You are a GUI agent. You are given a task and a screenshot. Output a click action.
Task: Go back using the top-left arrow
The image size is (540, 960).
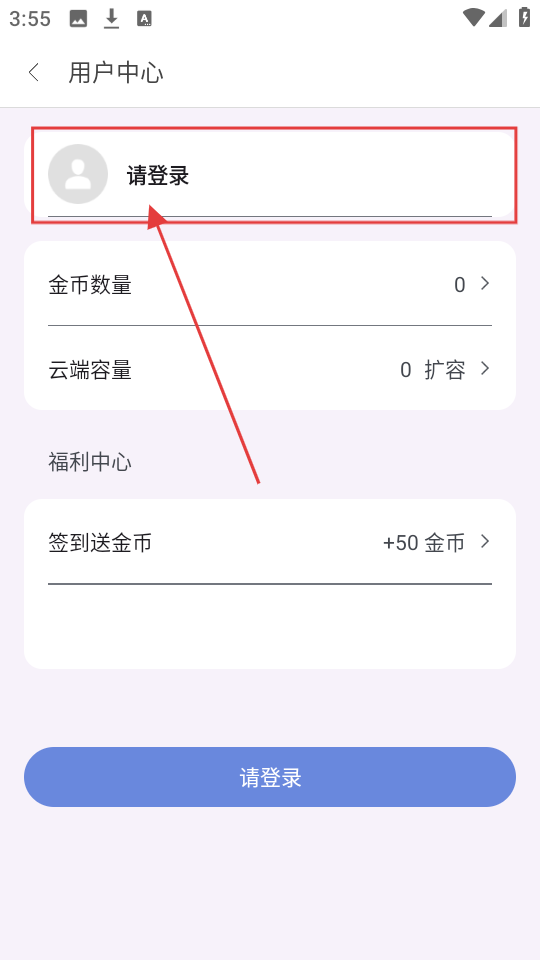click(34, 73)
